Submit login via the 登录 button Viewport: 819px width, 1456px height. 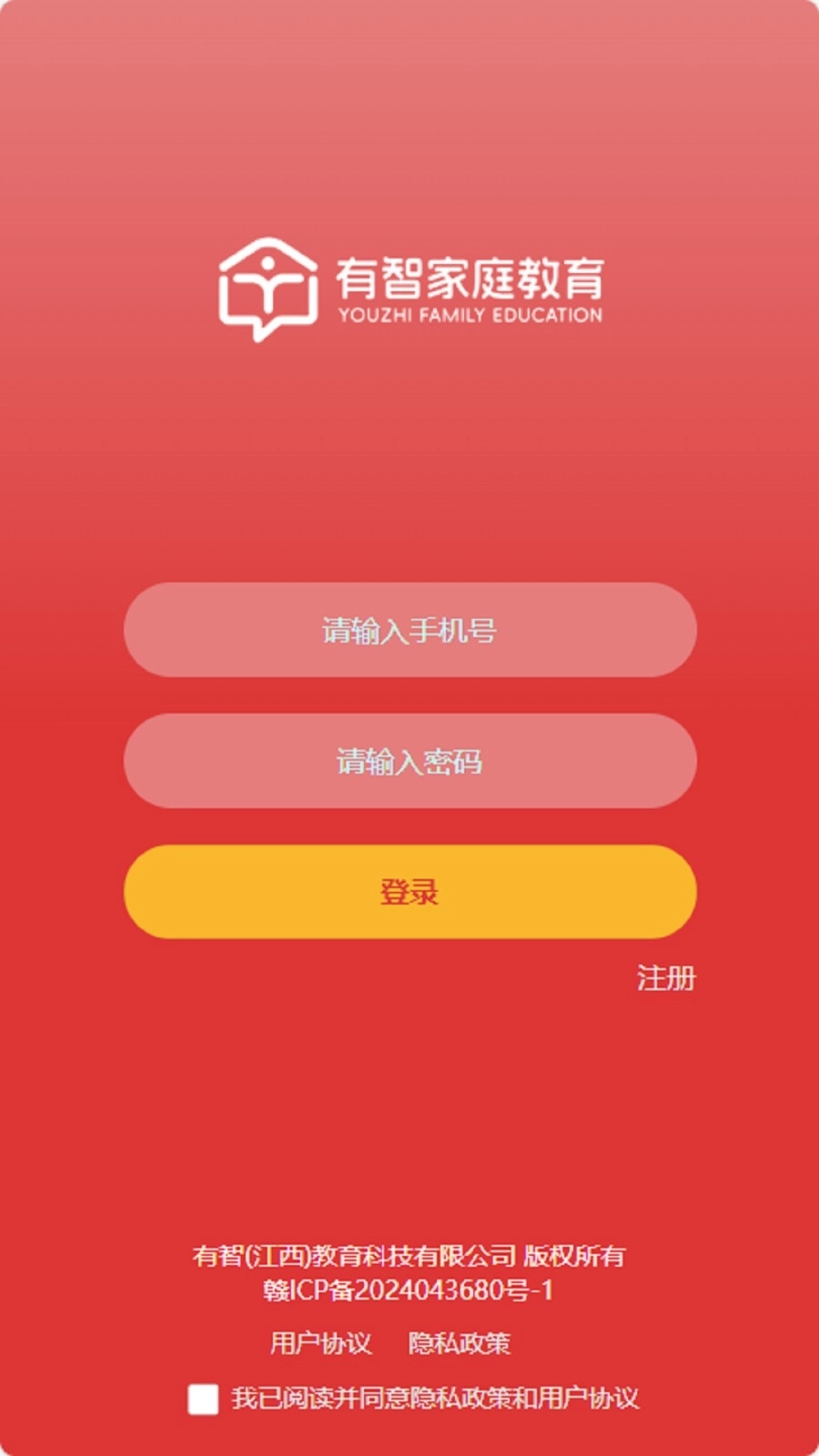point(409,893)
